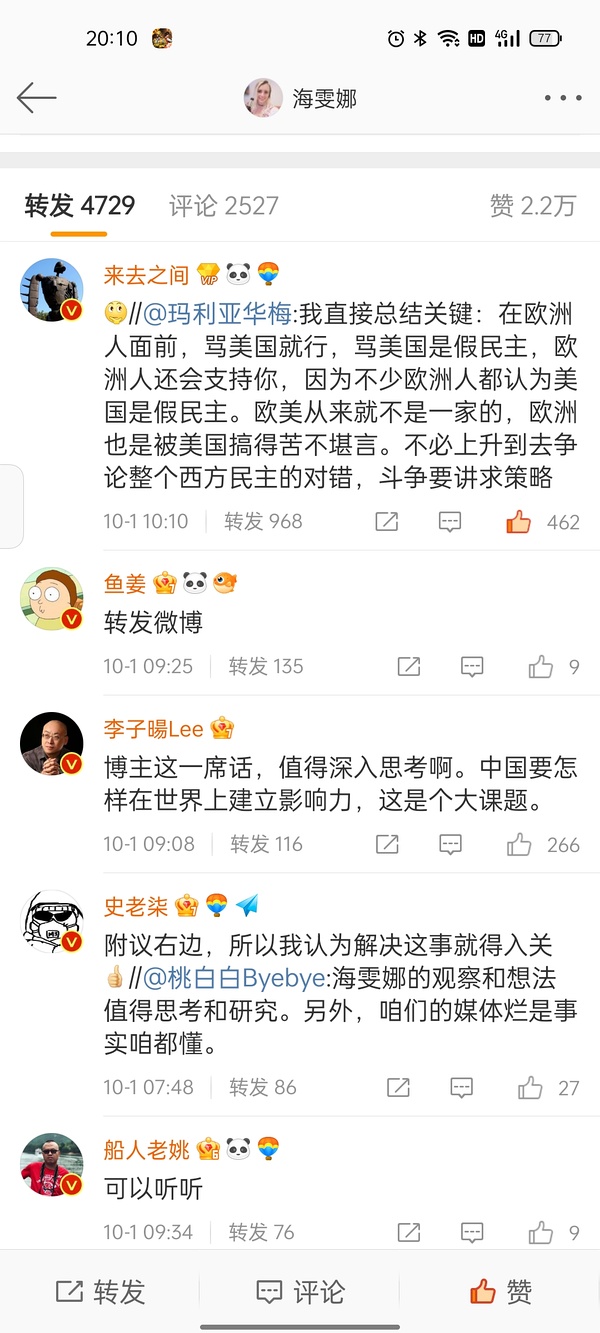Comment on 李子暘Lee's repost
This screenshot has height=1333, width=600.
pyautogui.click(x=450, y=845)
